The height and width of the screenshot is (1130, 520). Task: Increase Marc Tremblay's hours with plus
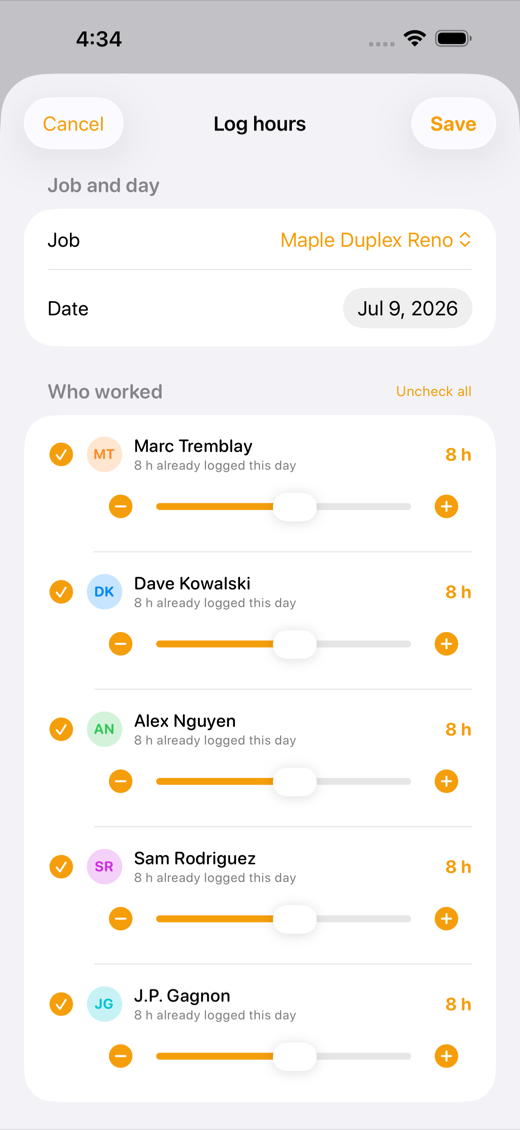click(x=447, y=507)
